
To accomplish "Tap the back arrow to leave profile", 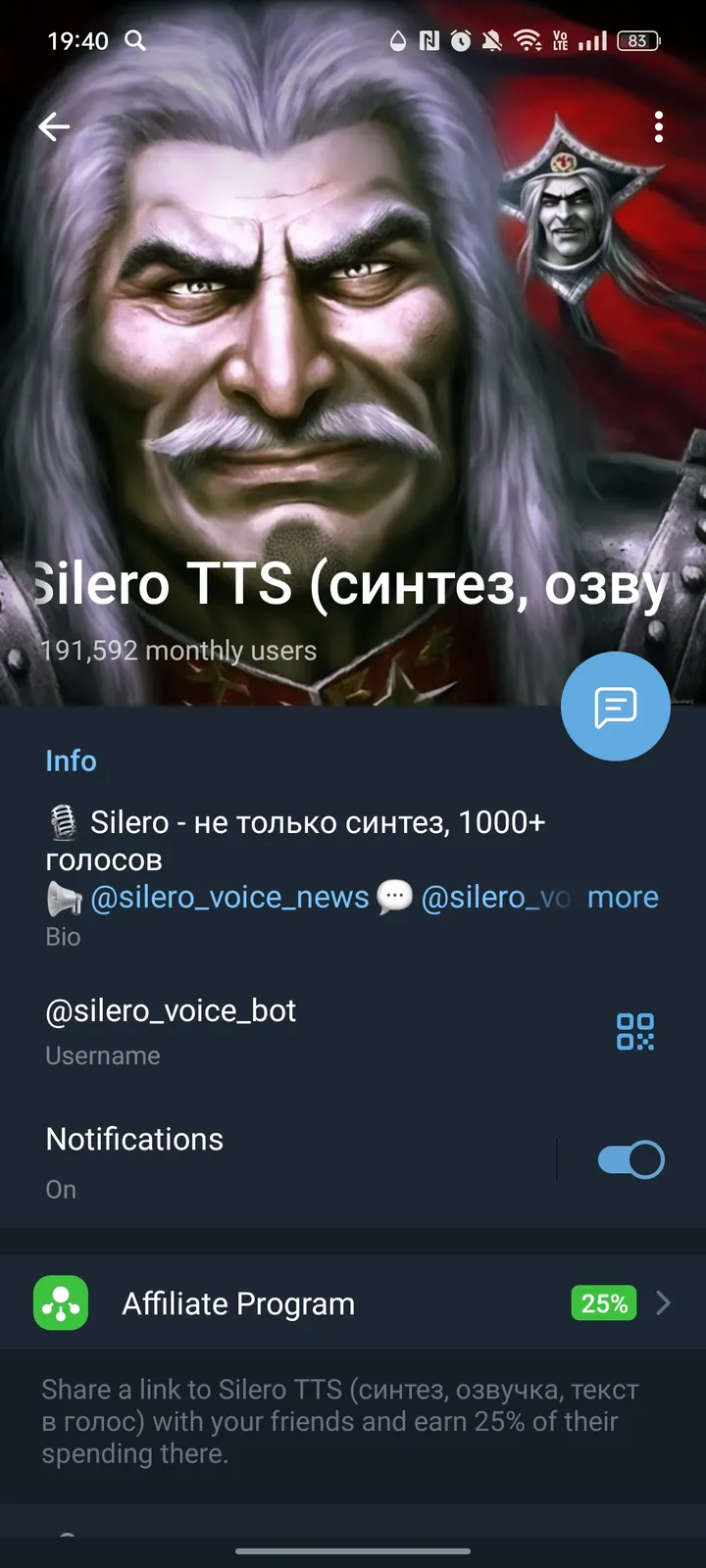I will click(54, 126).
